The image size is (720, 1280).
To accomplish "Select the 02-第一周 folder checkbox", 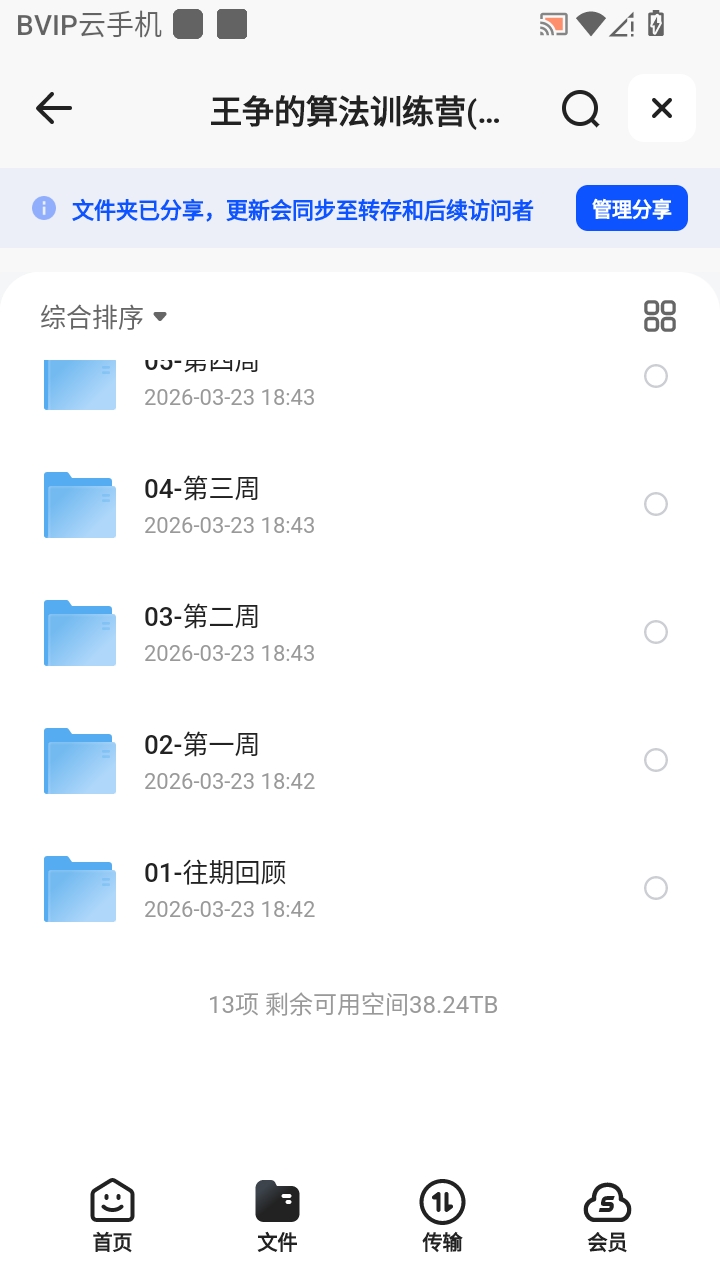I will (x=655, y=760).
